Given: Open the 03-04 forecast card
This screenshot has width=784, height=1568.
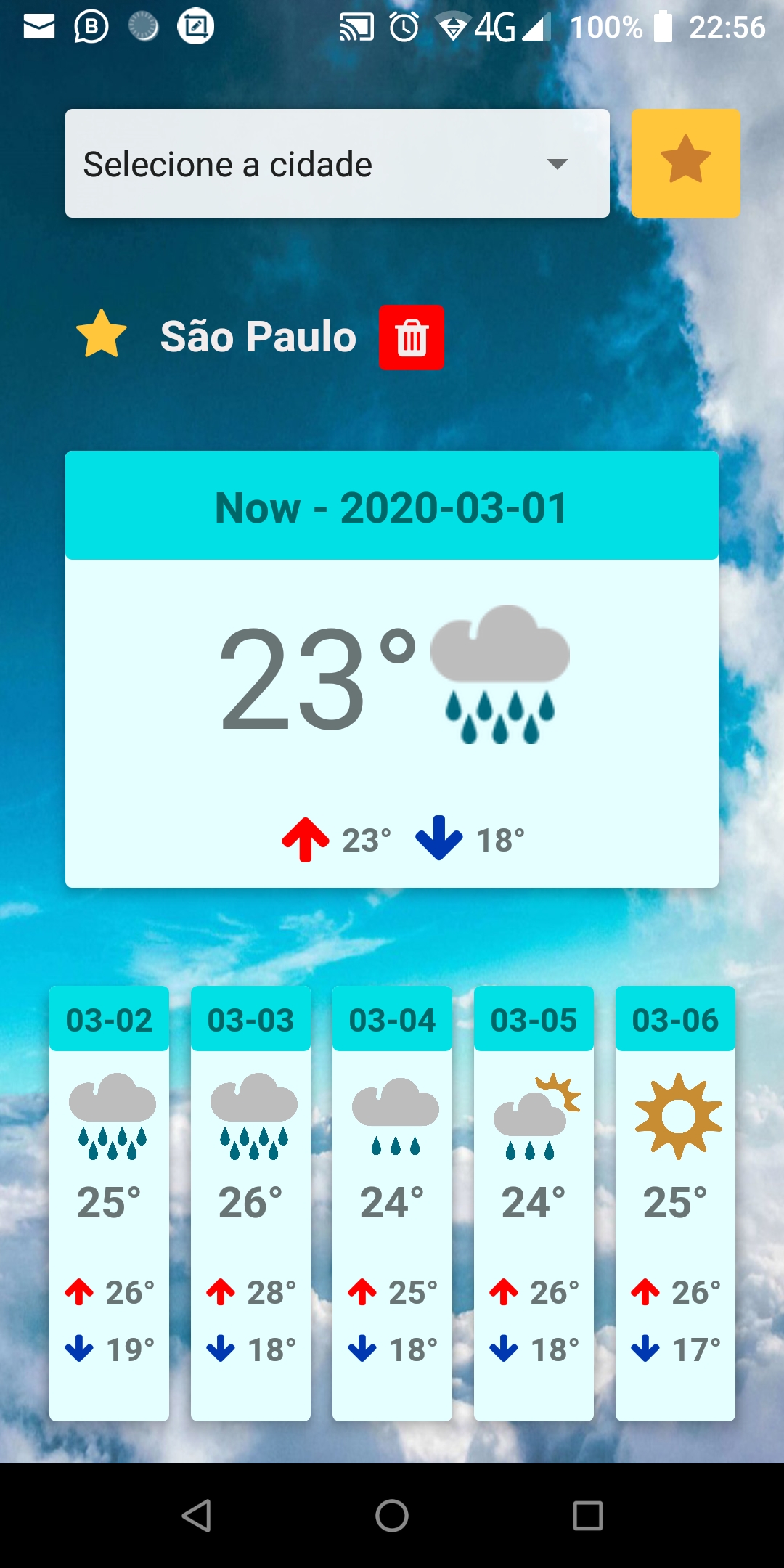Looking at the screenshot, I should 392,1202.
